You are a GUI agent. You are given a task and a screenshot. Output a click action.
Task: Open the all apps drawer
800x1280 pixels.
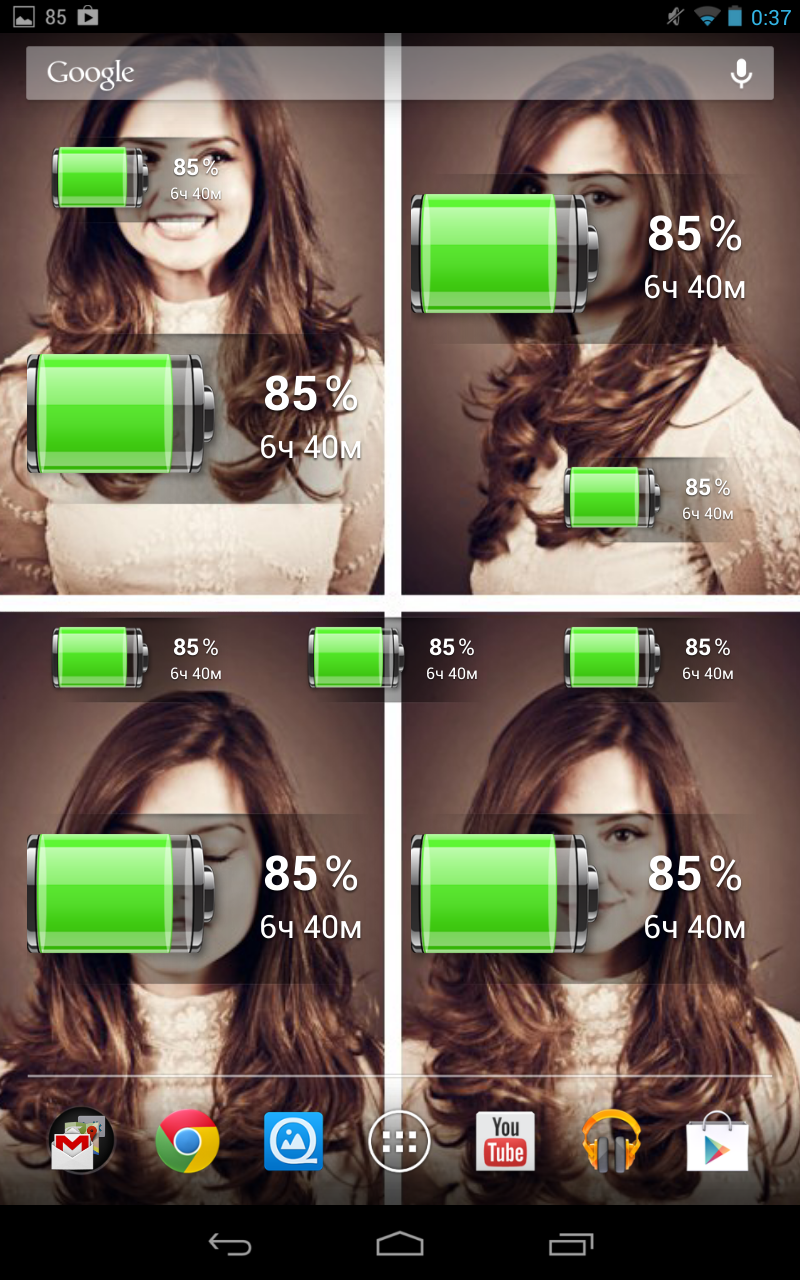[x=399, y=1140]
